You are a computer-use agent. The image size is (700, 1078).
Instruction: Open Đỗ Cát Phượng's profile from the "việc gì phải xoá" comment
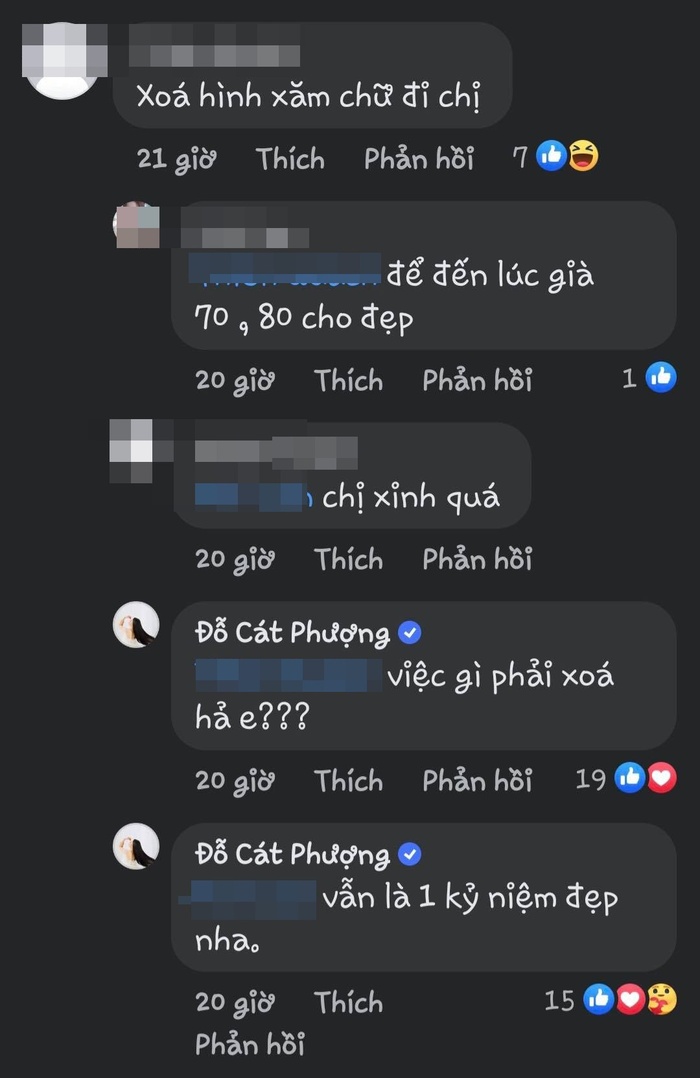tap(292, 633)
